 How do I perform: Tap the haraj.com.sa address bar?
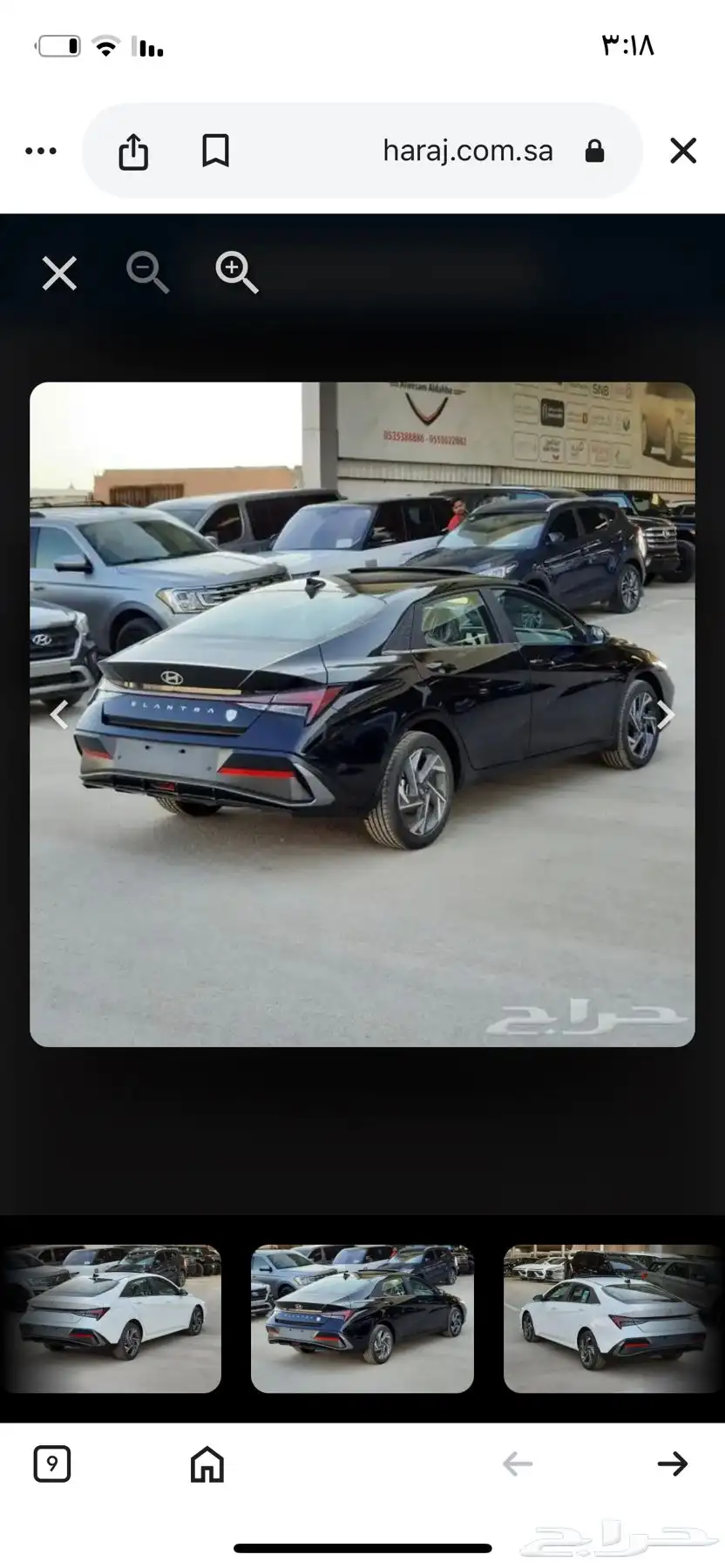click(x=467, y=151)
